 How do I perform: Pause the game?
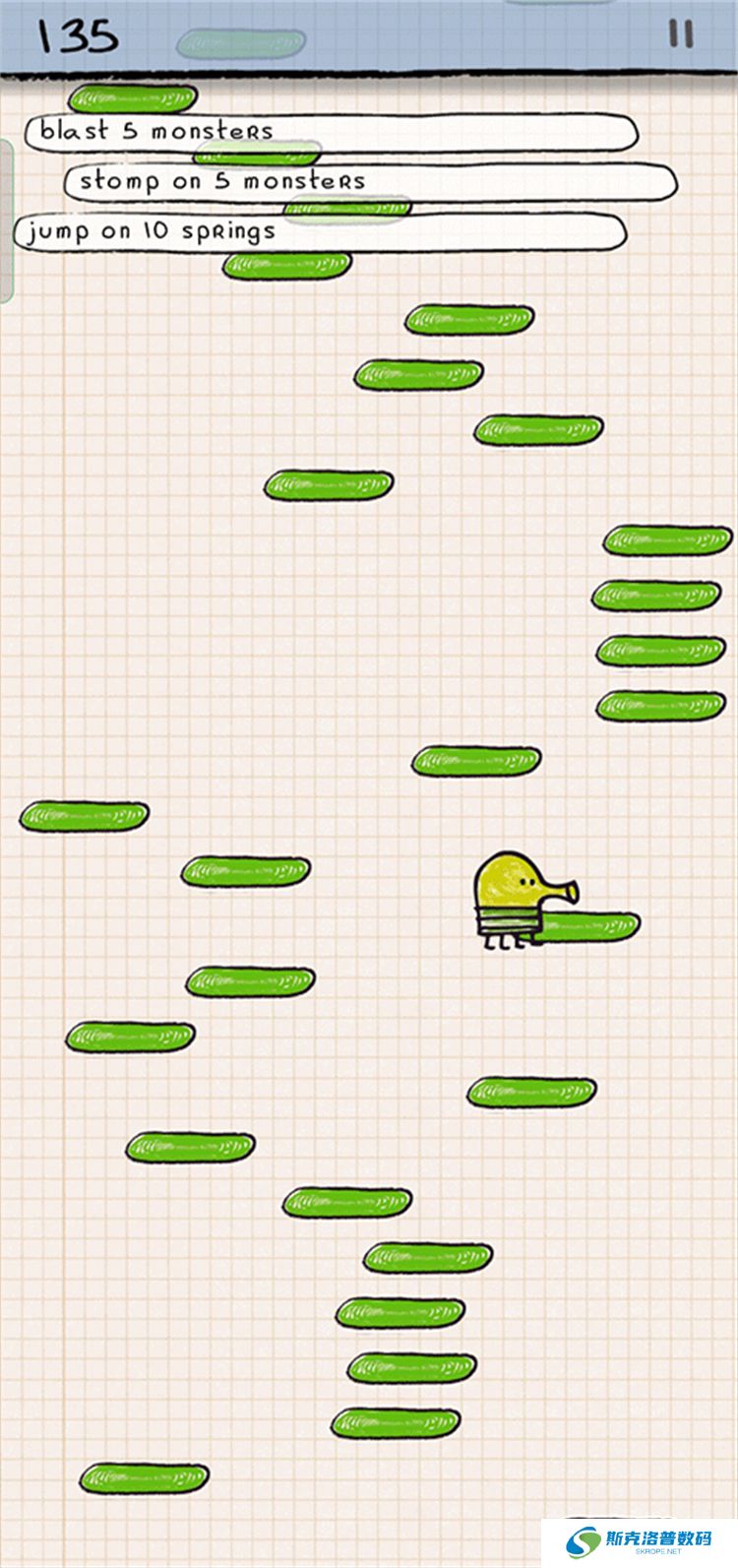click(x=681, y=34)
